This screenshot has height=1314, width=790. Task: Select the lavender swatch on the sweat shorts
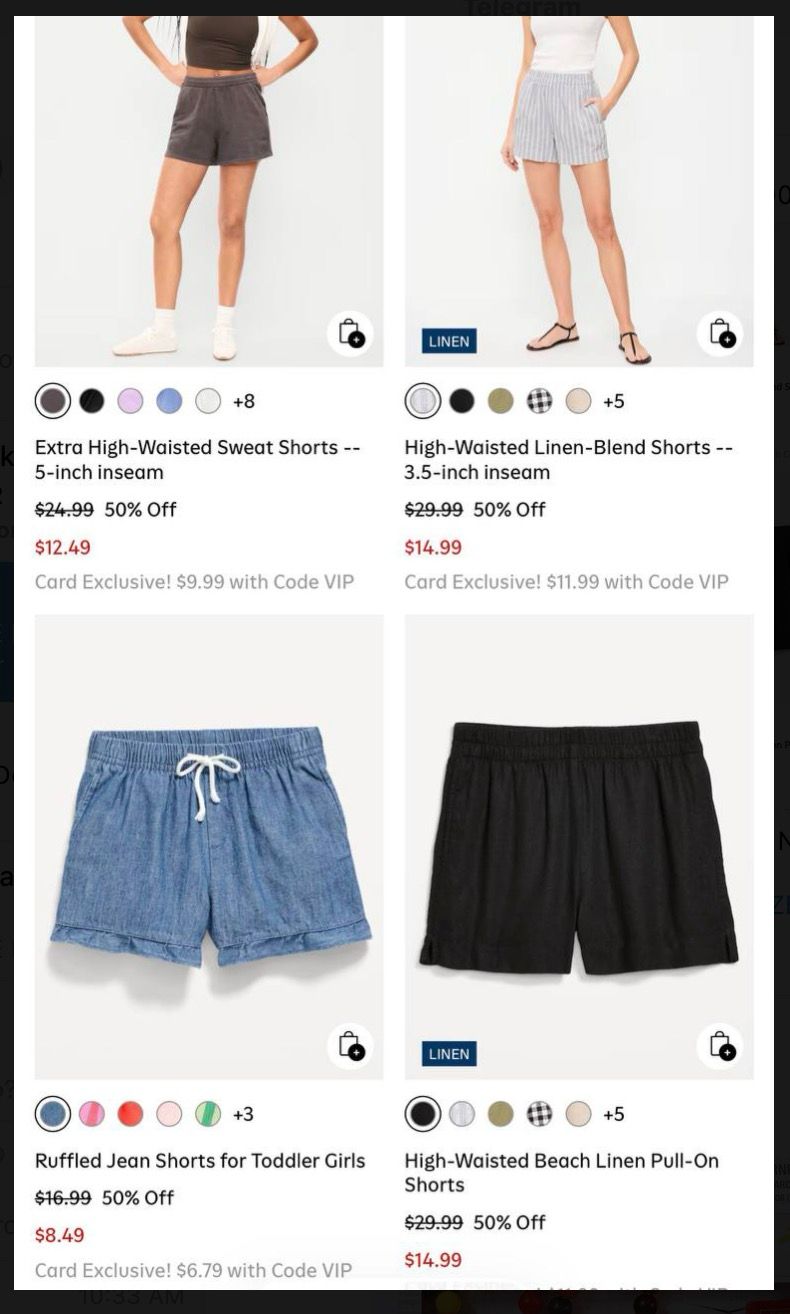tap(130, 401)
